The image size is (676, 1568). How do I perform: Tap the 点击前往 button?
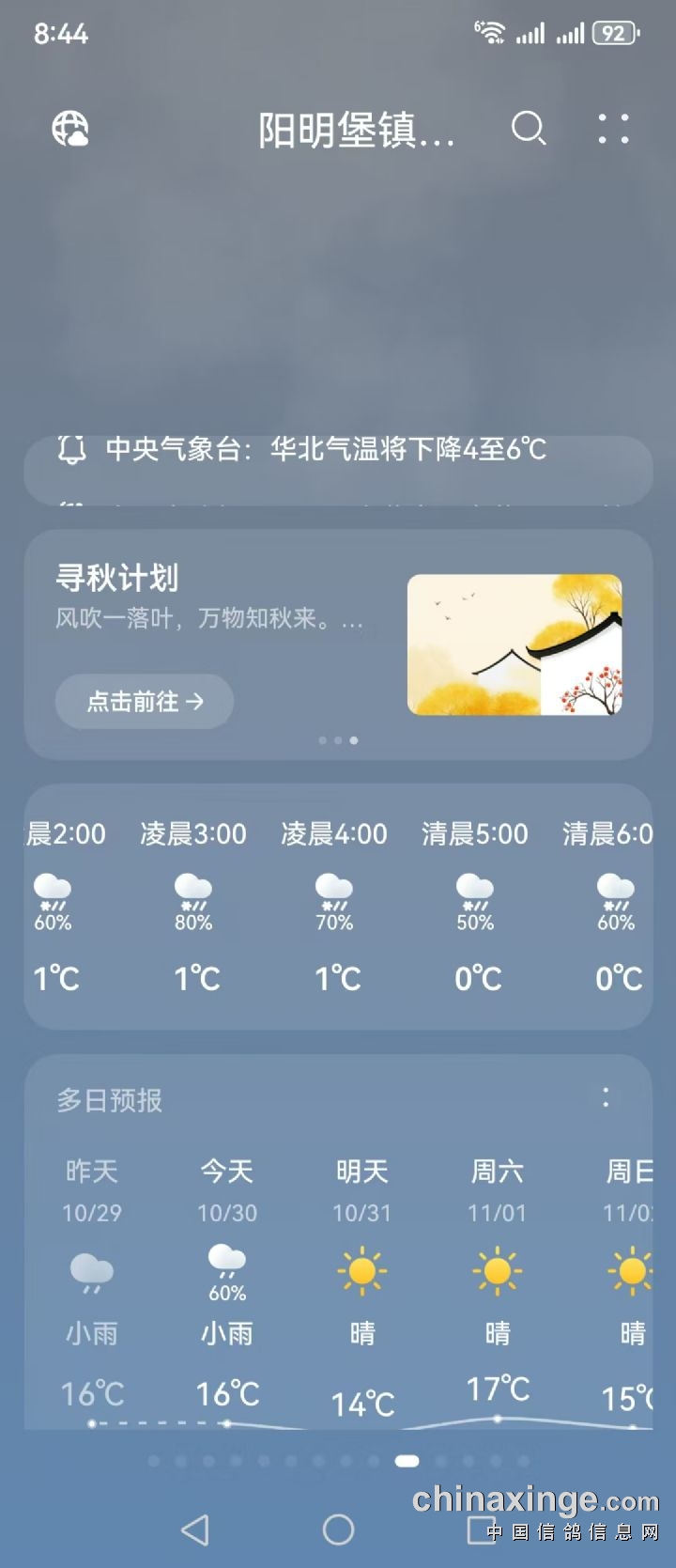(145, 701)
